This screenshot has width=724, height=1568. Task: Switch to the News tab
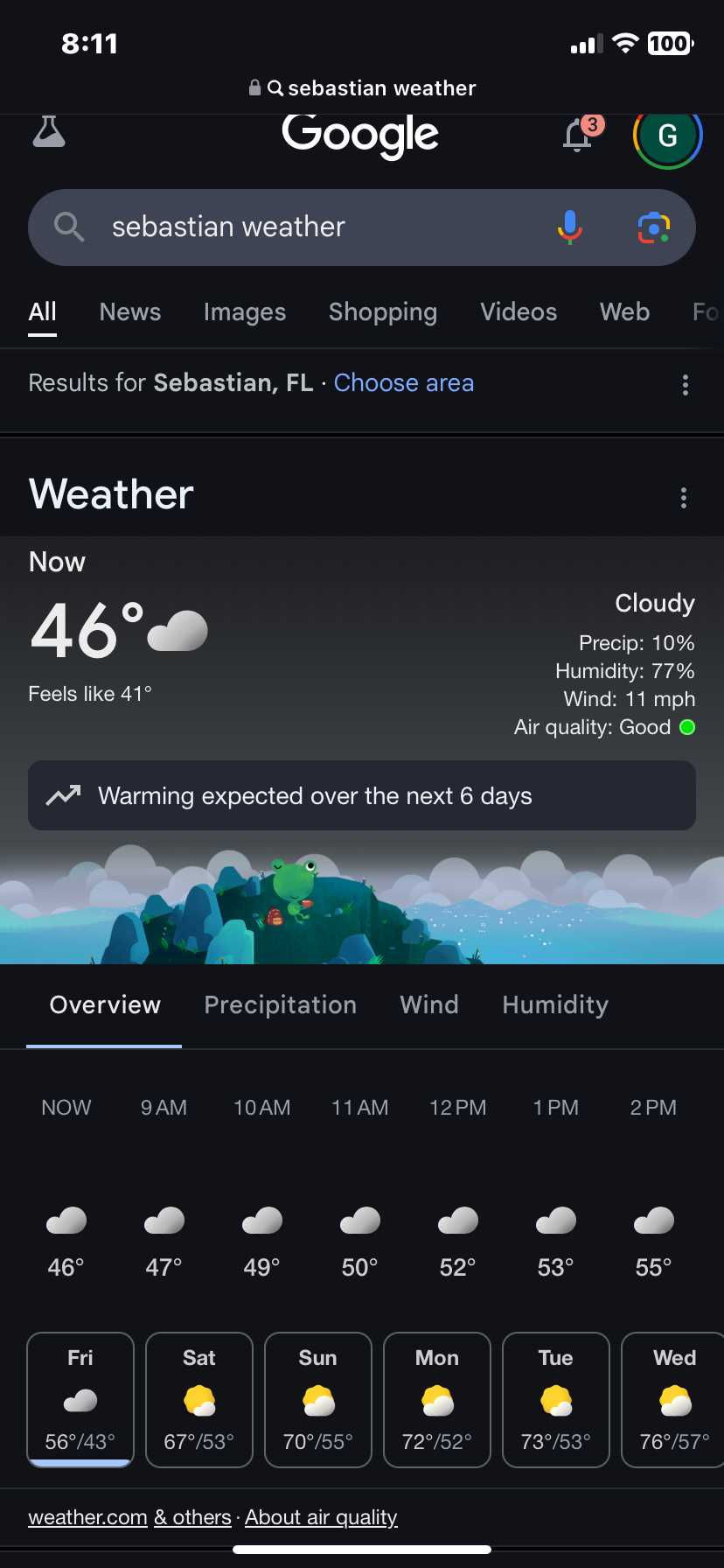click(130, 312)
